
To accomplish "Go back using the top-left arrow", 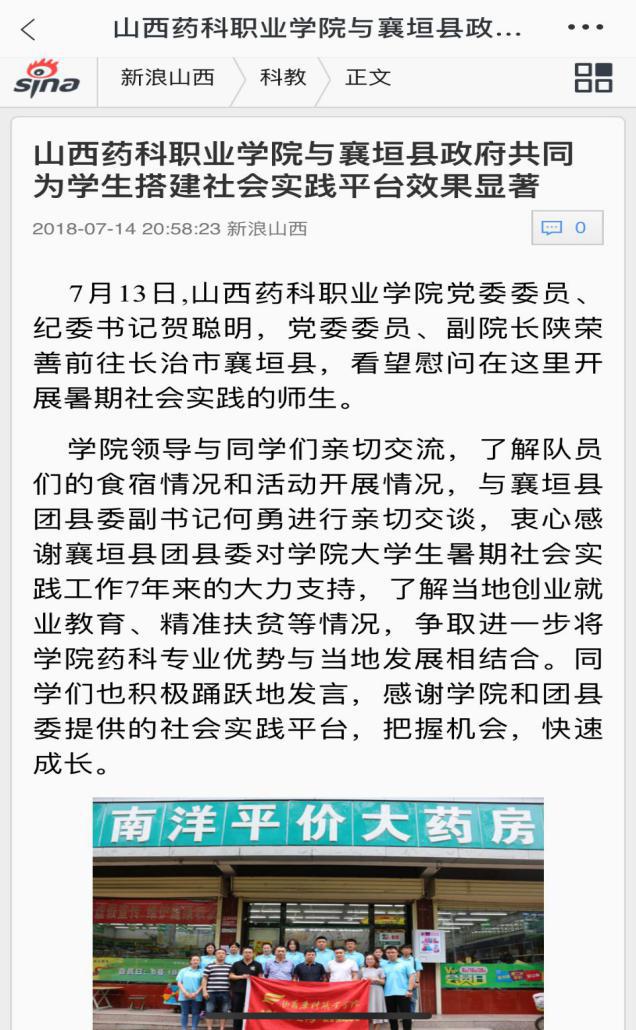I will [x=28, y=29].
